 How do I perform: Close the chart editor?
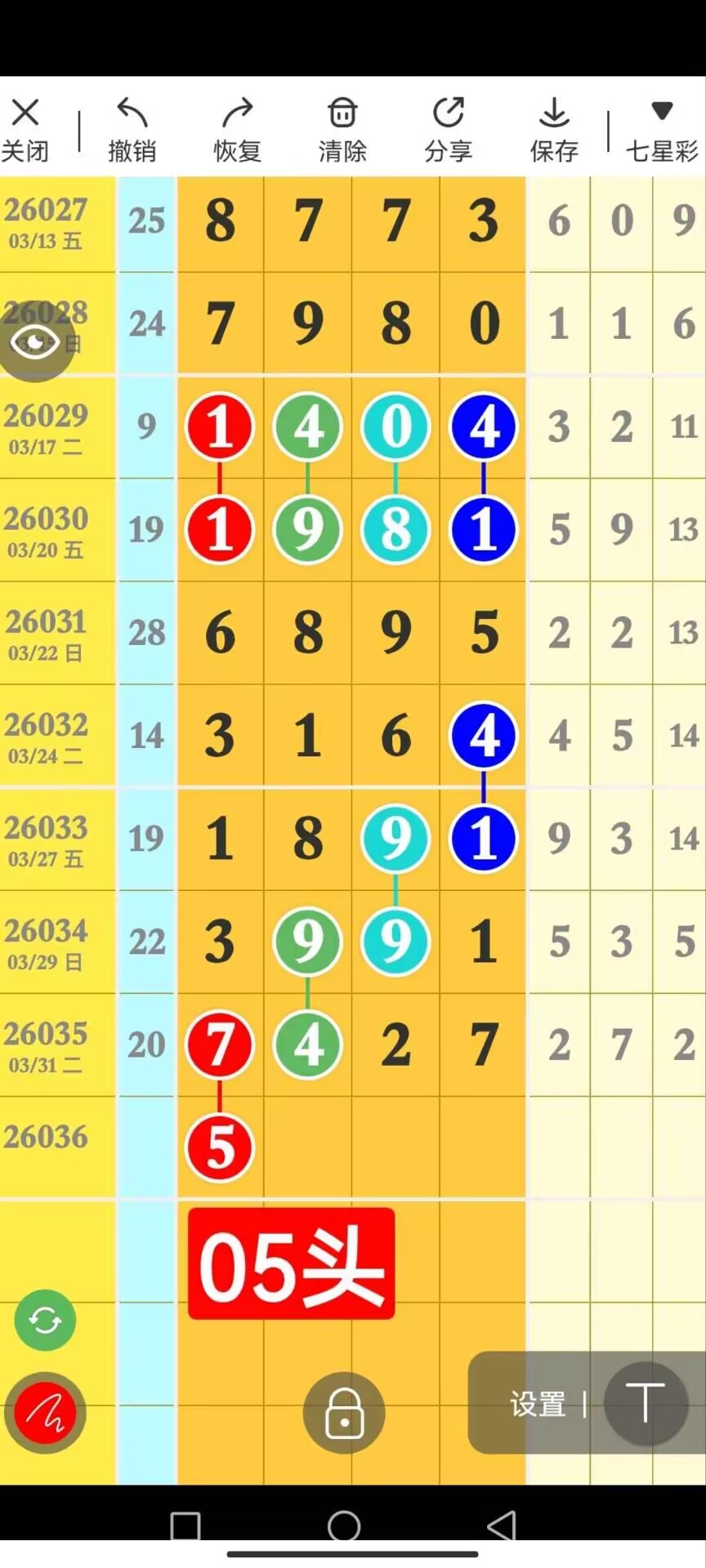click(25, 129)
